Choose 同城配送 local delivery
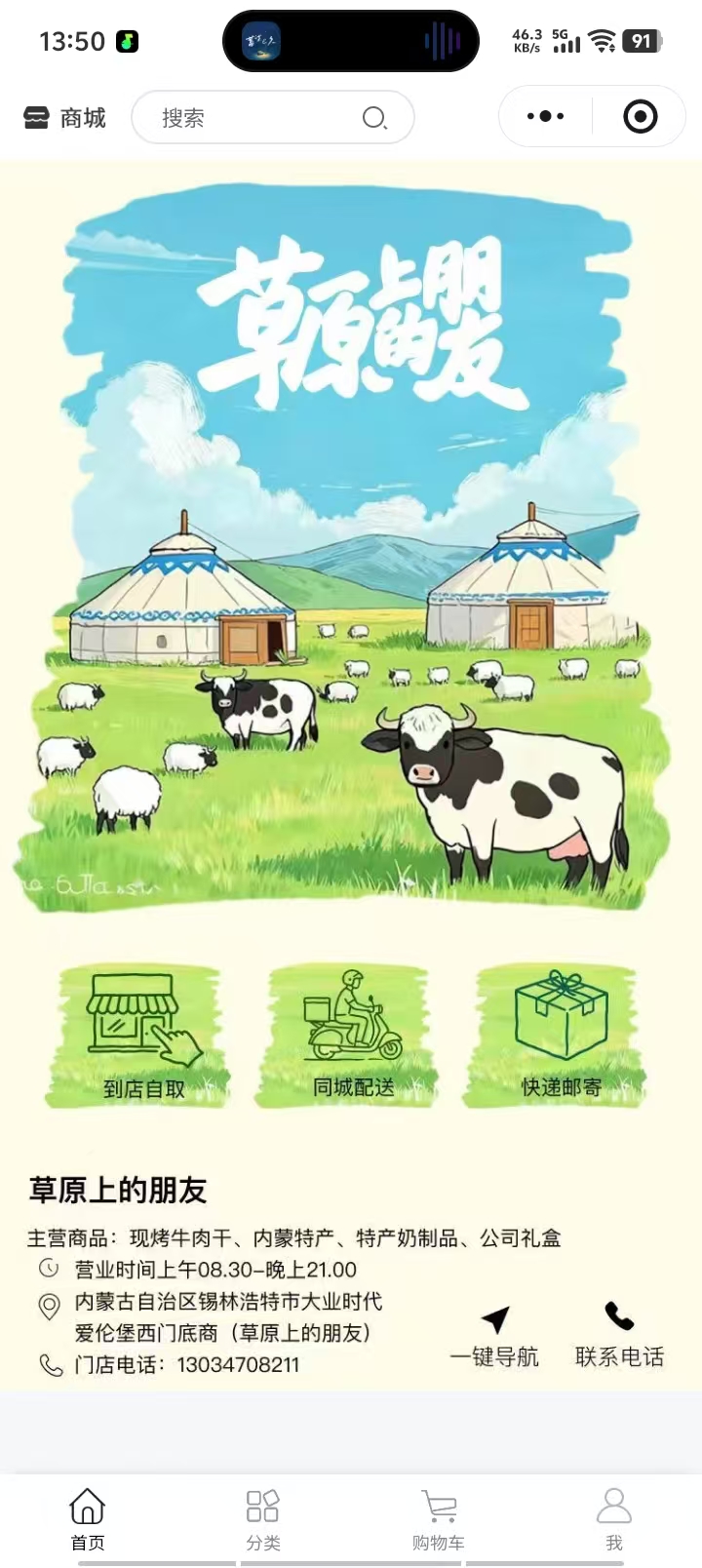The height and width of the screenshot is (1568, 702). tap(353, 1037)
